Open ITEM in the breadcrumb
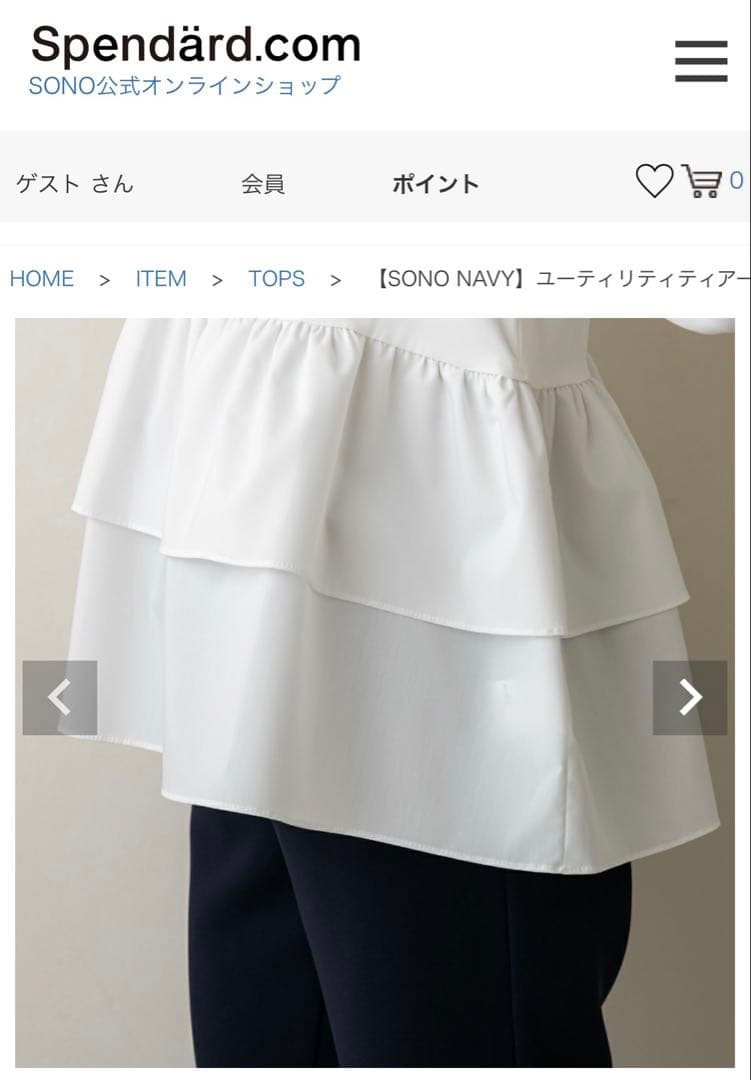The height and width of the screenshot is (1080, 751). (x=161, y=279)
